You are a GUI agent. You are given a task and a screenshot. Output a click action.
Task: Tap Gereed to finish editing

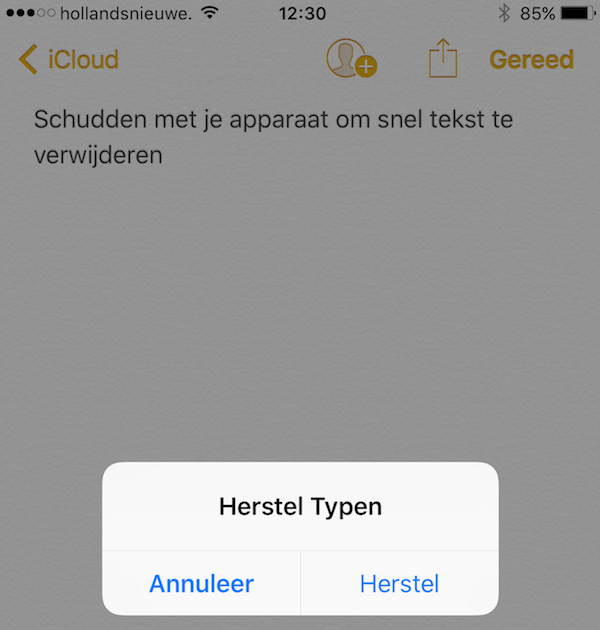tap(531, 60)
